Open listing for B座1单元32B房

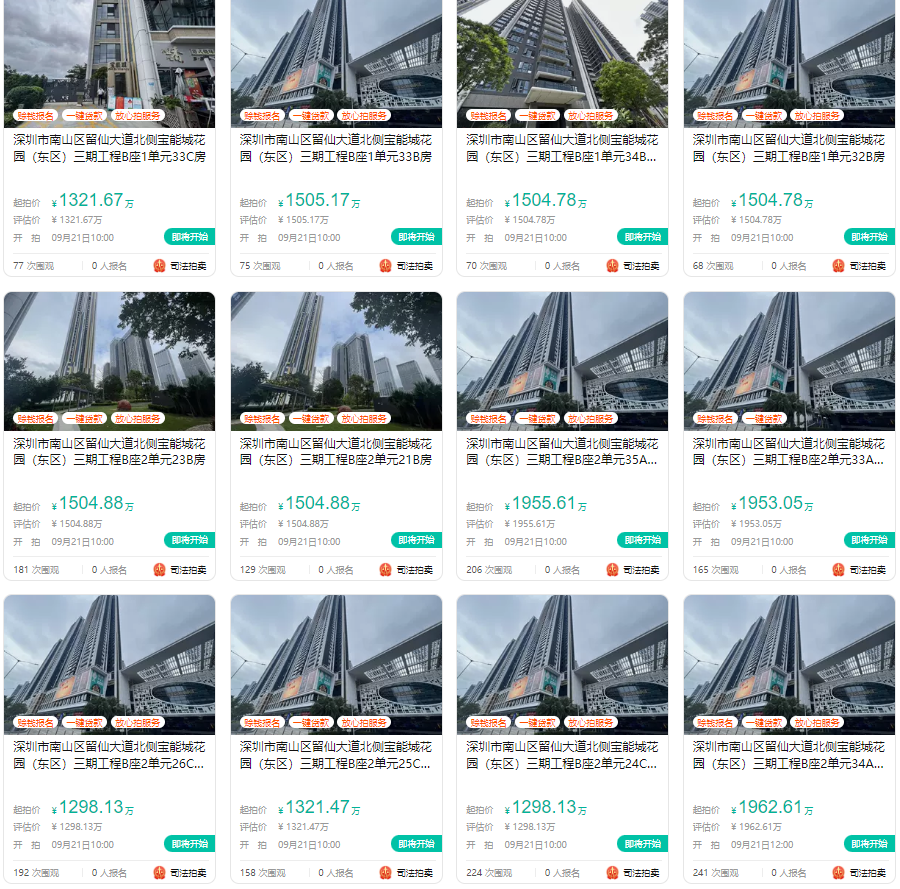(x=789, y=148)
